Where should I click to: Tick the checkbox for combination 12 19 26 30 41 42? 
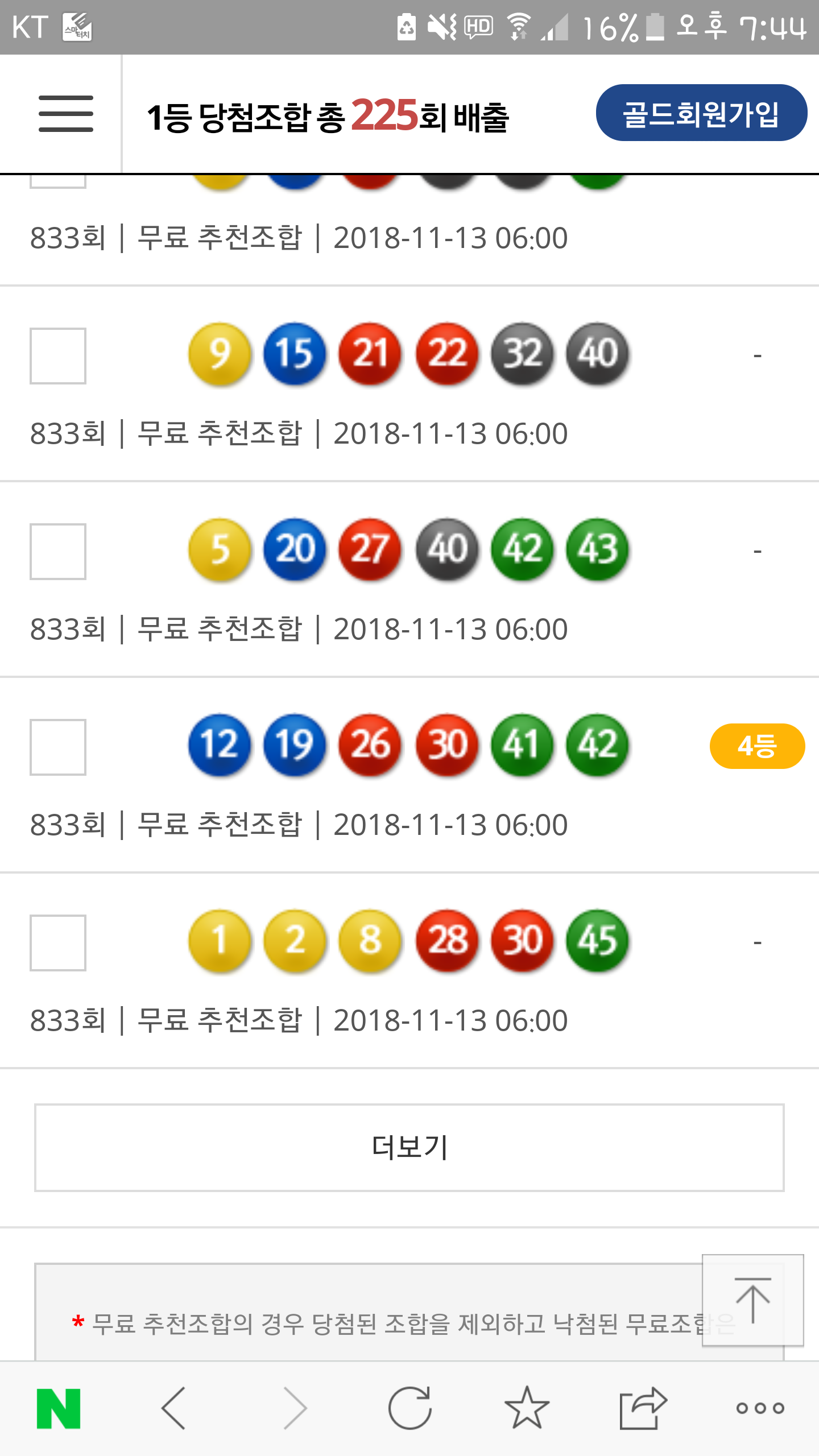58,747
